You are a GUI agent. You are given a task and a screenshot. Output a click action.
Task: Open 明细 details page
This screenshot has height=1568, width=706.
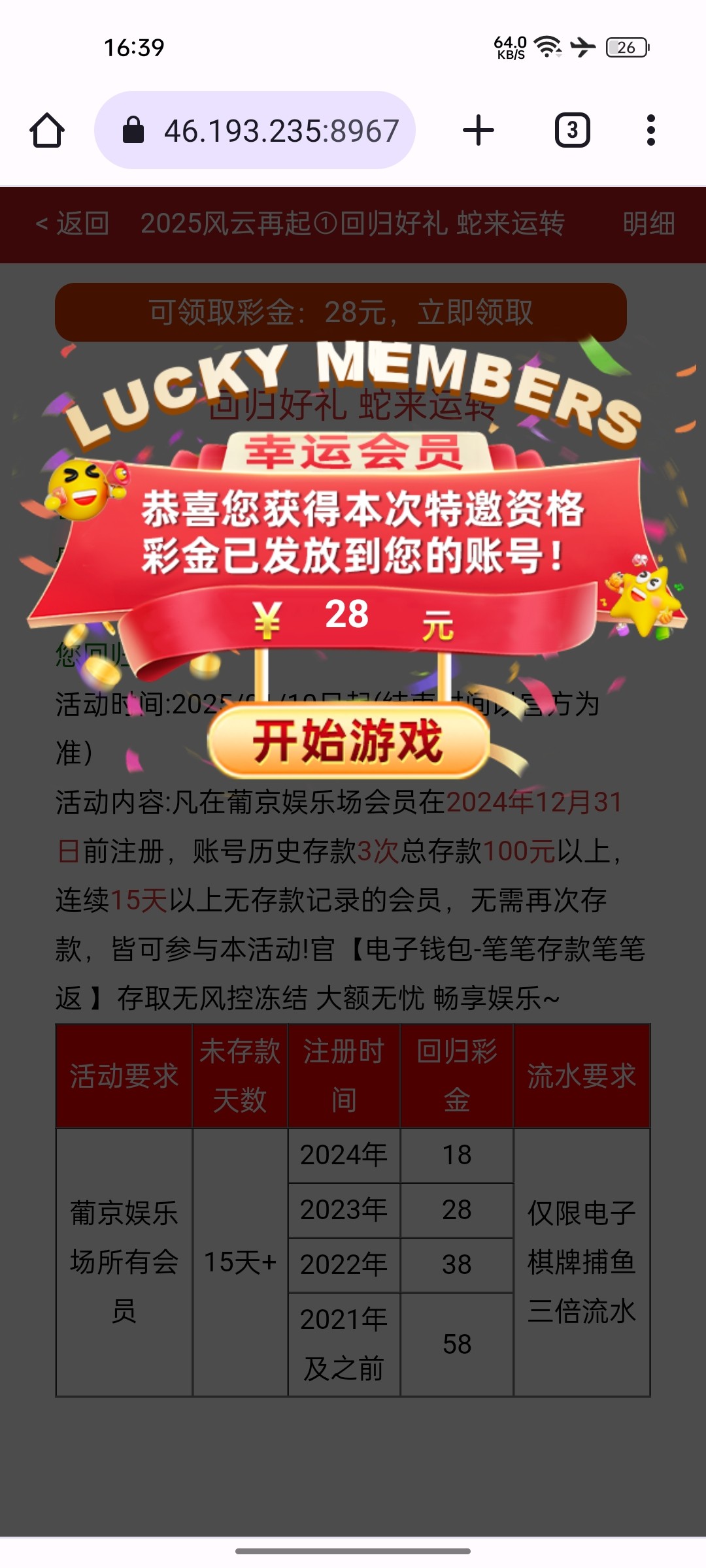[648, 224]
